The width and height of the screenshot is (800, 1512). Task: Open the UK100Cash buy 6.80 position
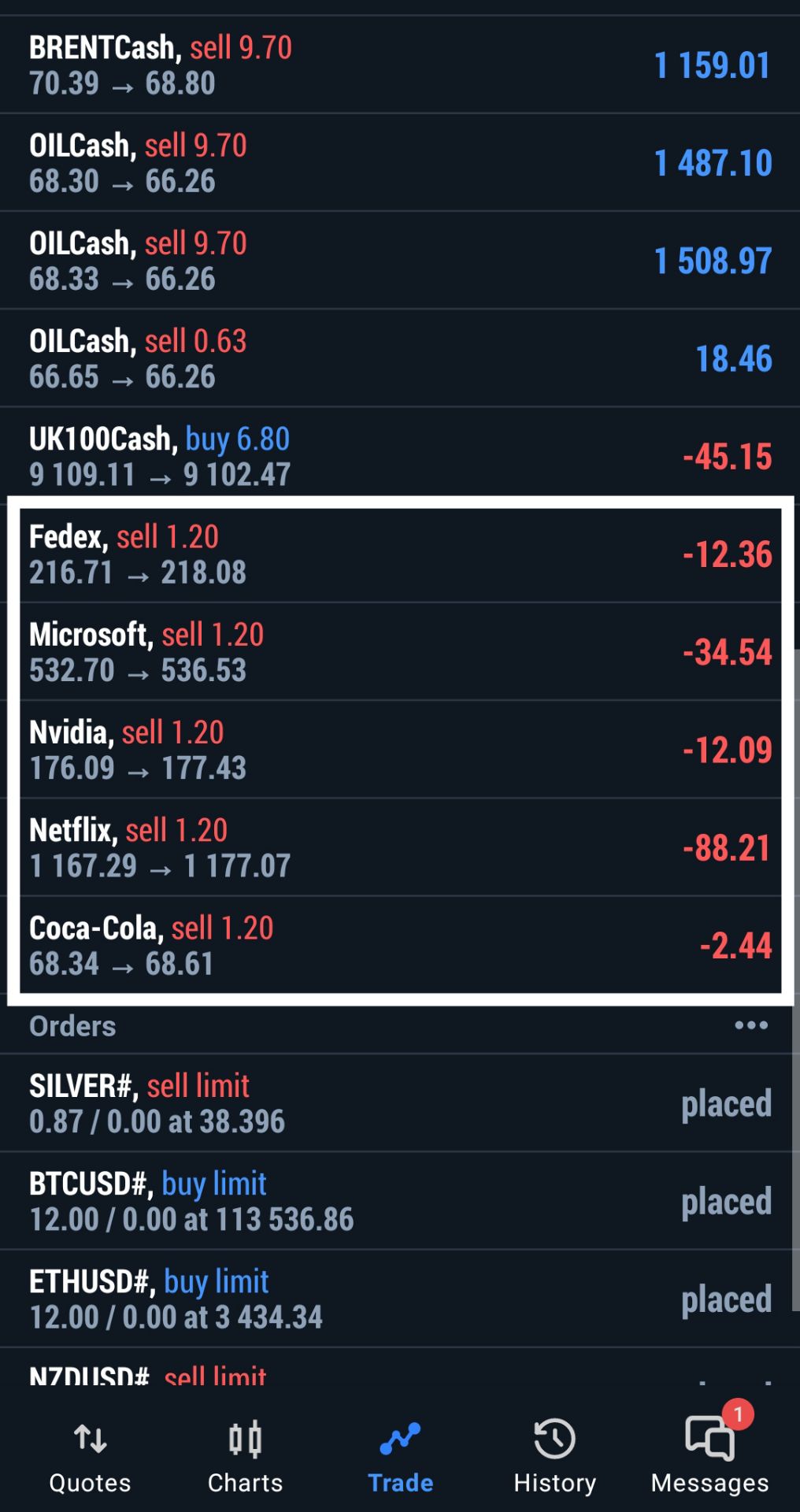click(x=400, y=455)
